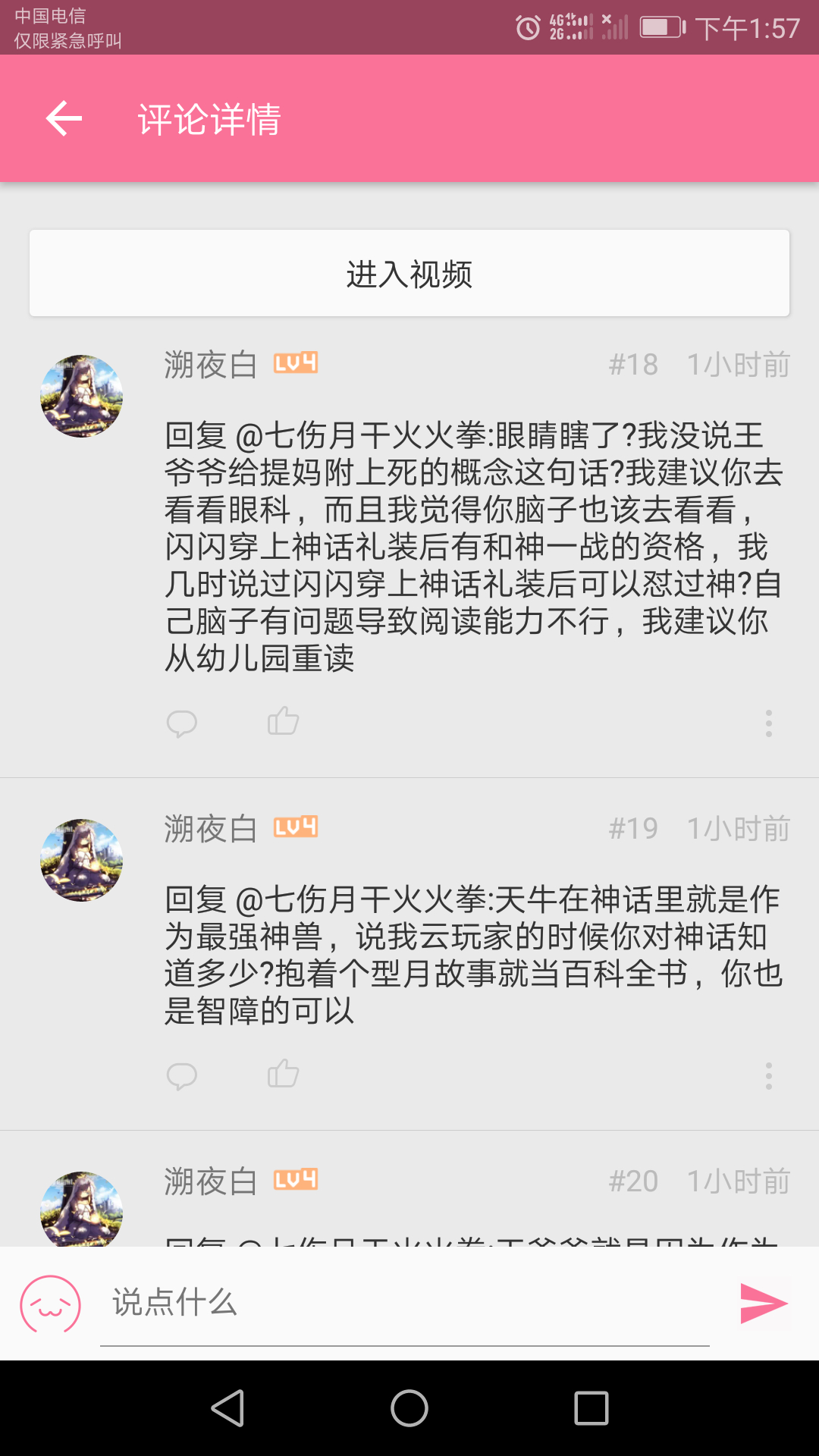Send the comment with the arrow icon

(x=764, y=1304)
